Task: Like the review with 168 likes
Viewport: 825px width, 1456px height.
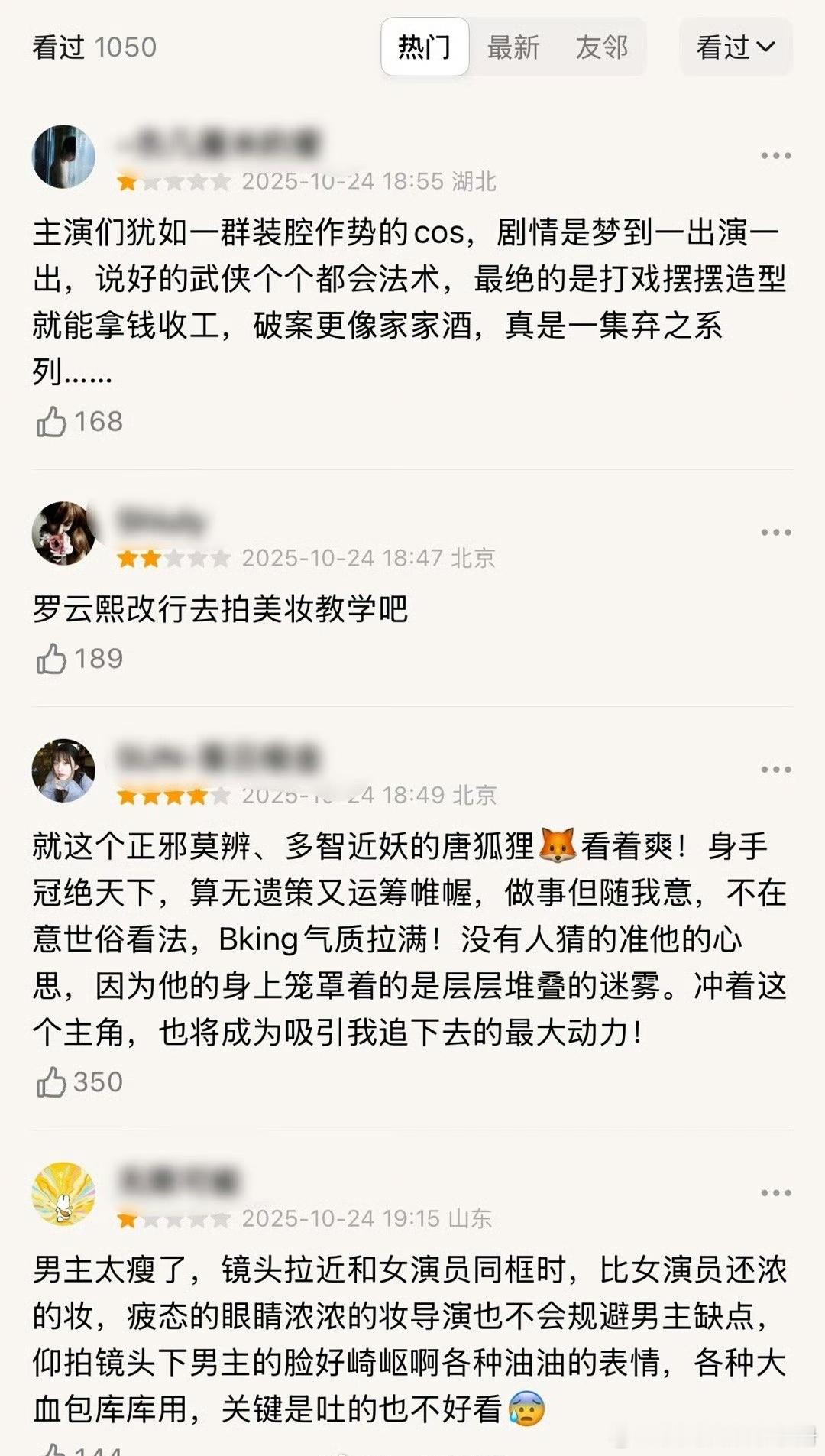Action: (52, 421)
